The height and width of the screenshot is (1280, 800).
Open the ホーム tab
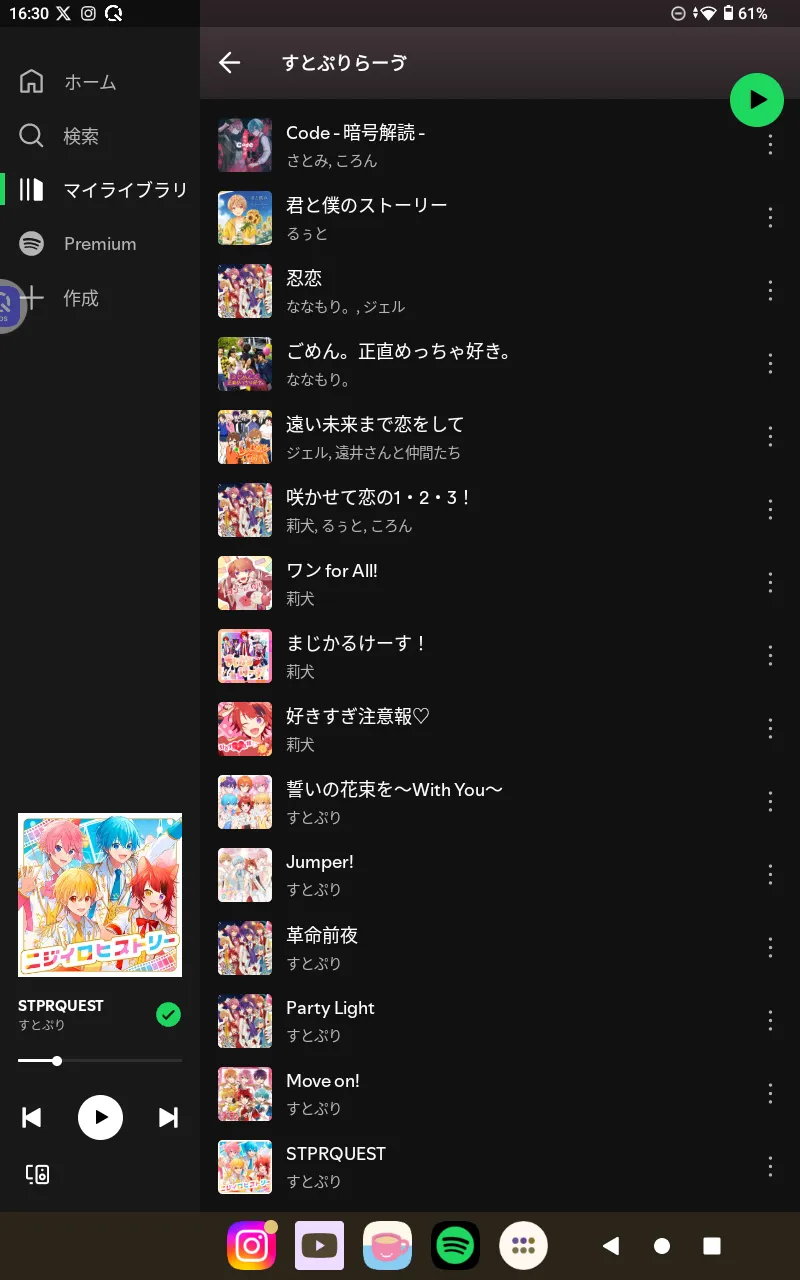pos(68,82)
